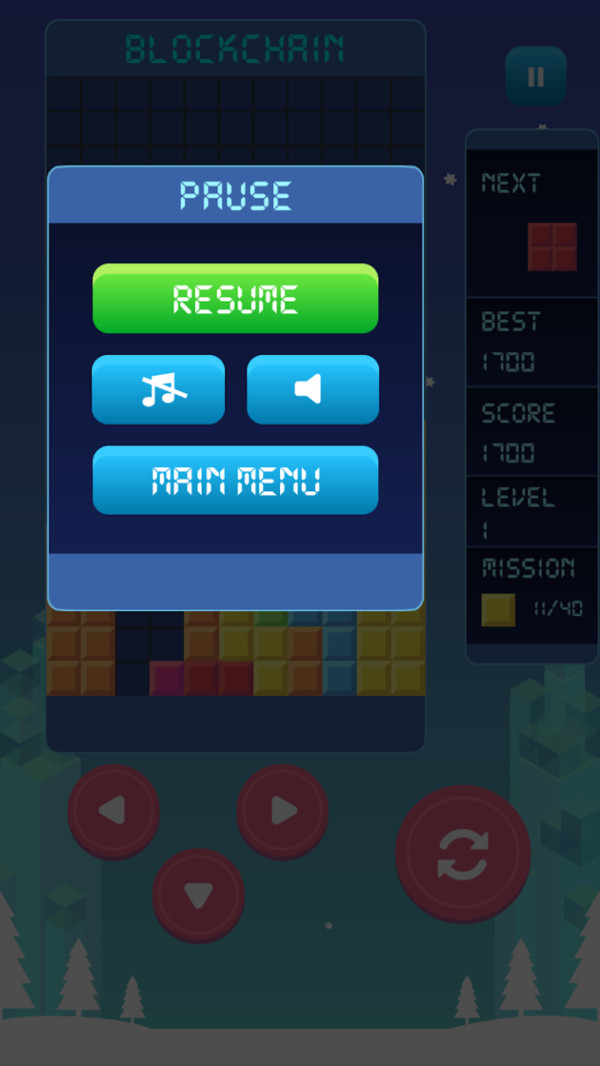Viewport: 600px width, 1066px height.
Task: Move the block left with the left arrow
Action: (113, 811)
